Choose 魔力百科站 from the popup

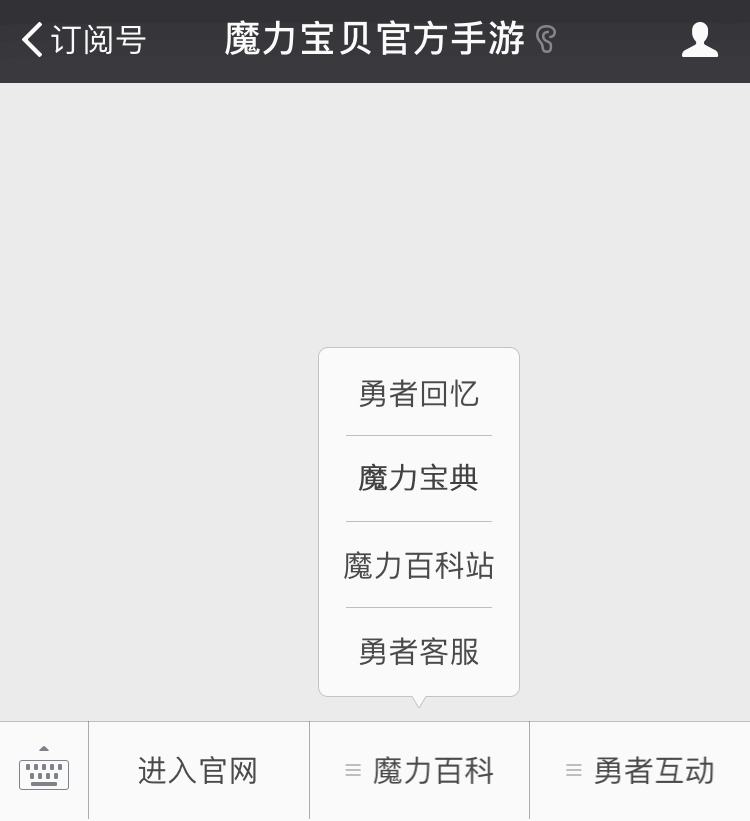point(418,565)
